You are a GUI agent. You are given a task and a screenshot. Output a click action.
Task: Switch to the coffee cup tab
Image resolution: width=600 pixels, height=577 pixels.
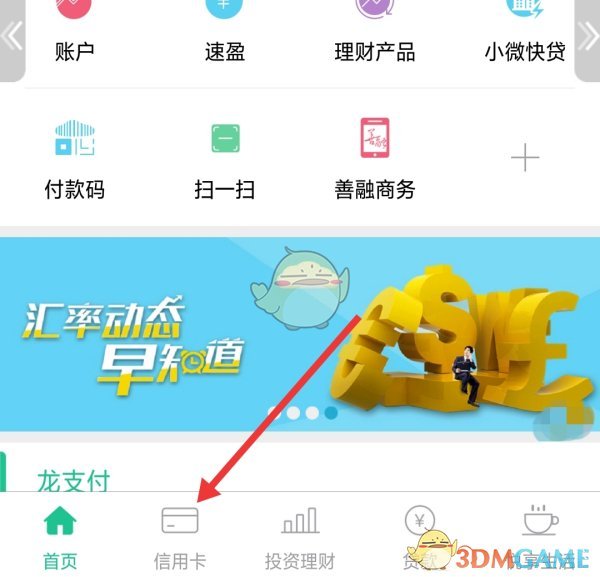coord(540,537)
